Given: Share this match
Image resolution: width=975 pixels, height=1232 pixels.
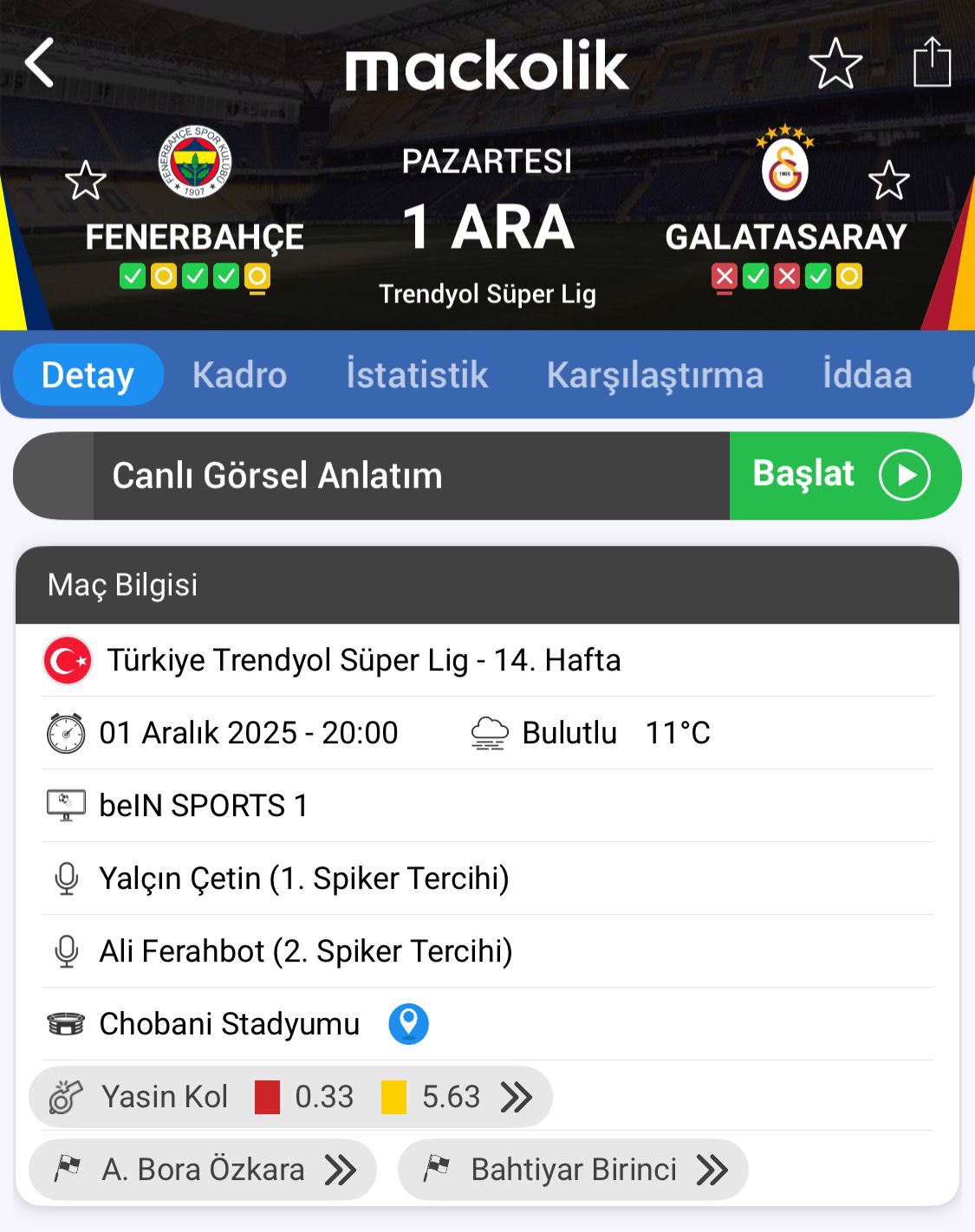Looking at the screenshot, I should pos(932,62).
